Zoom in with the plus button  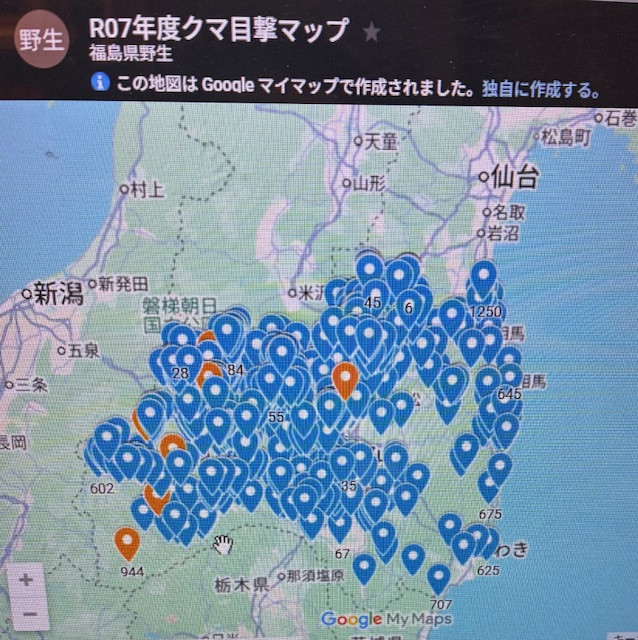[x=26, y=579]
